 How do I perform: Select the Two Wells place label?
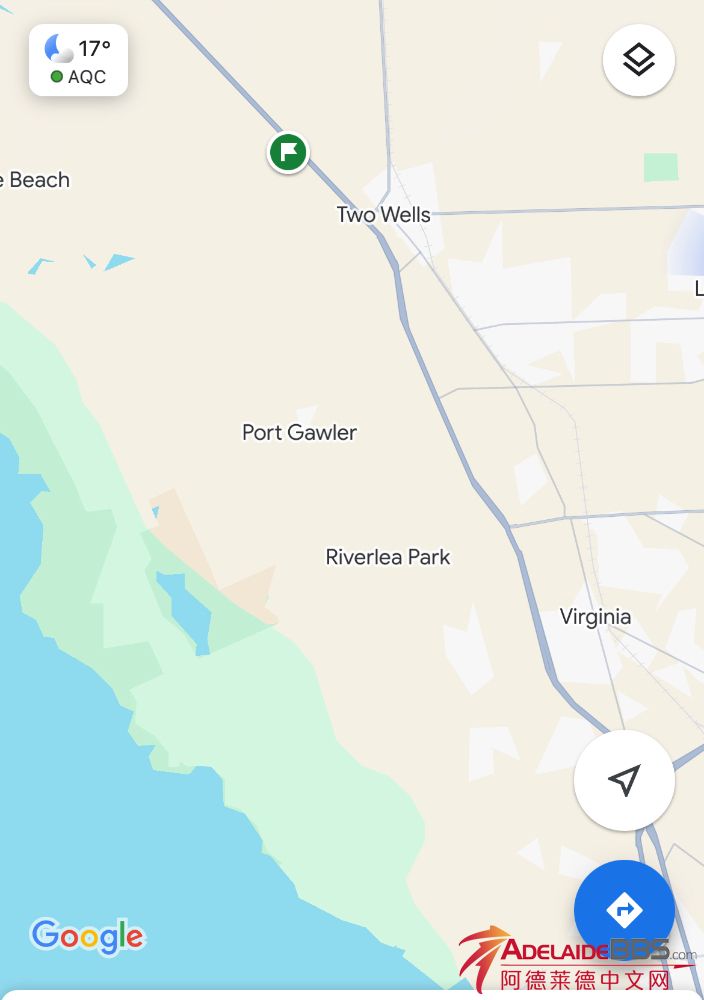(383, 214)
